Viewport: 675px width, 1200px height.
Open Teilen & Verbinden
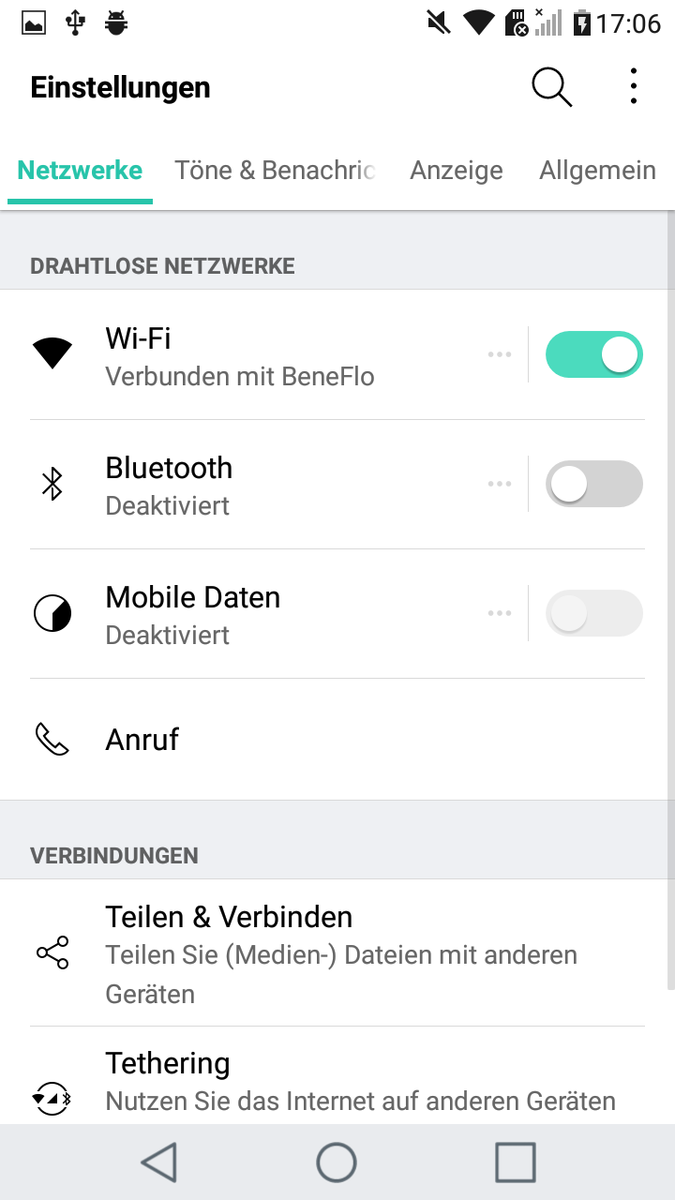pos(300,953)
